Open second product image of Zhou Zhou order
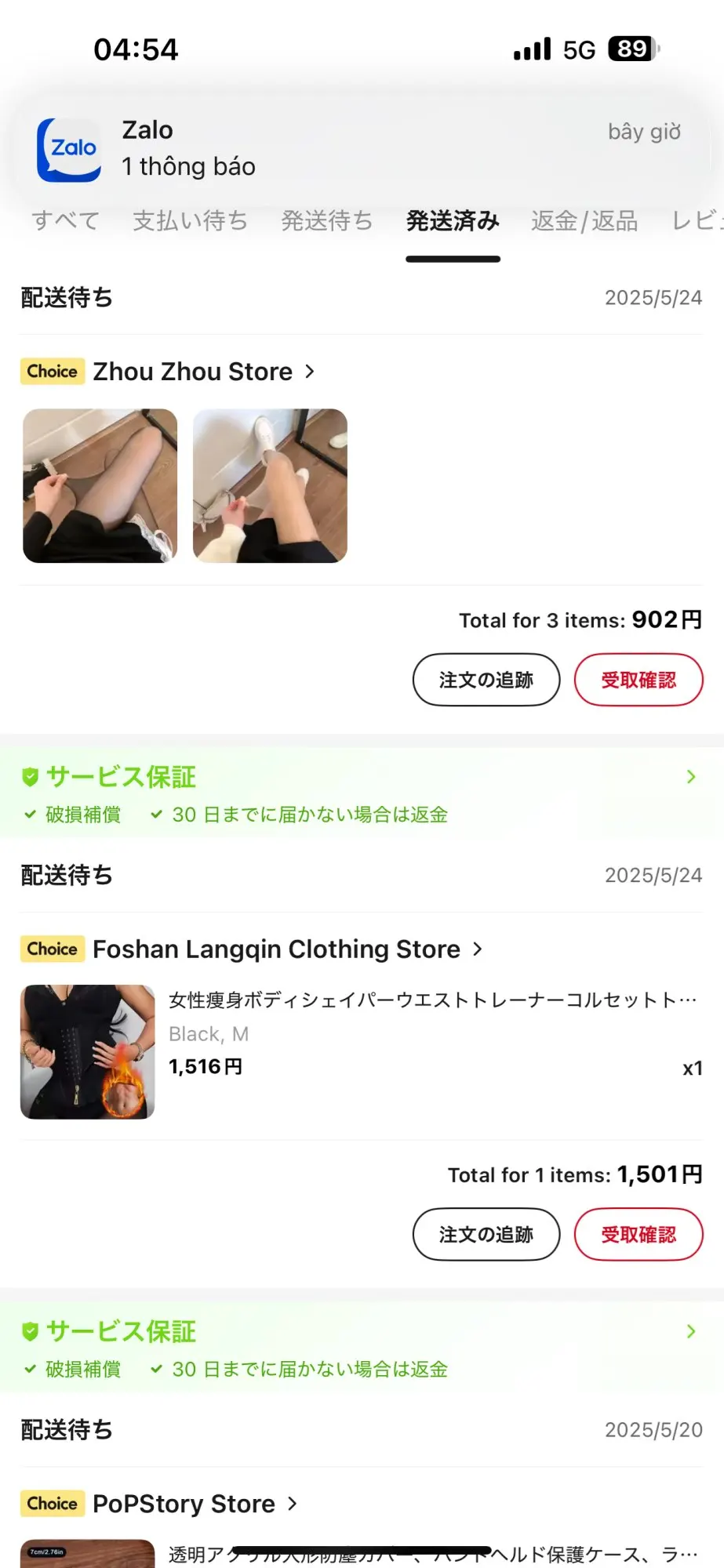The image size is (724, 1568). (x=270, y=485)
